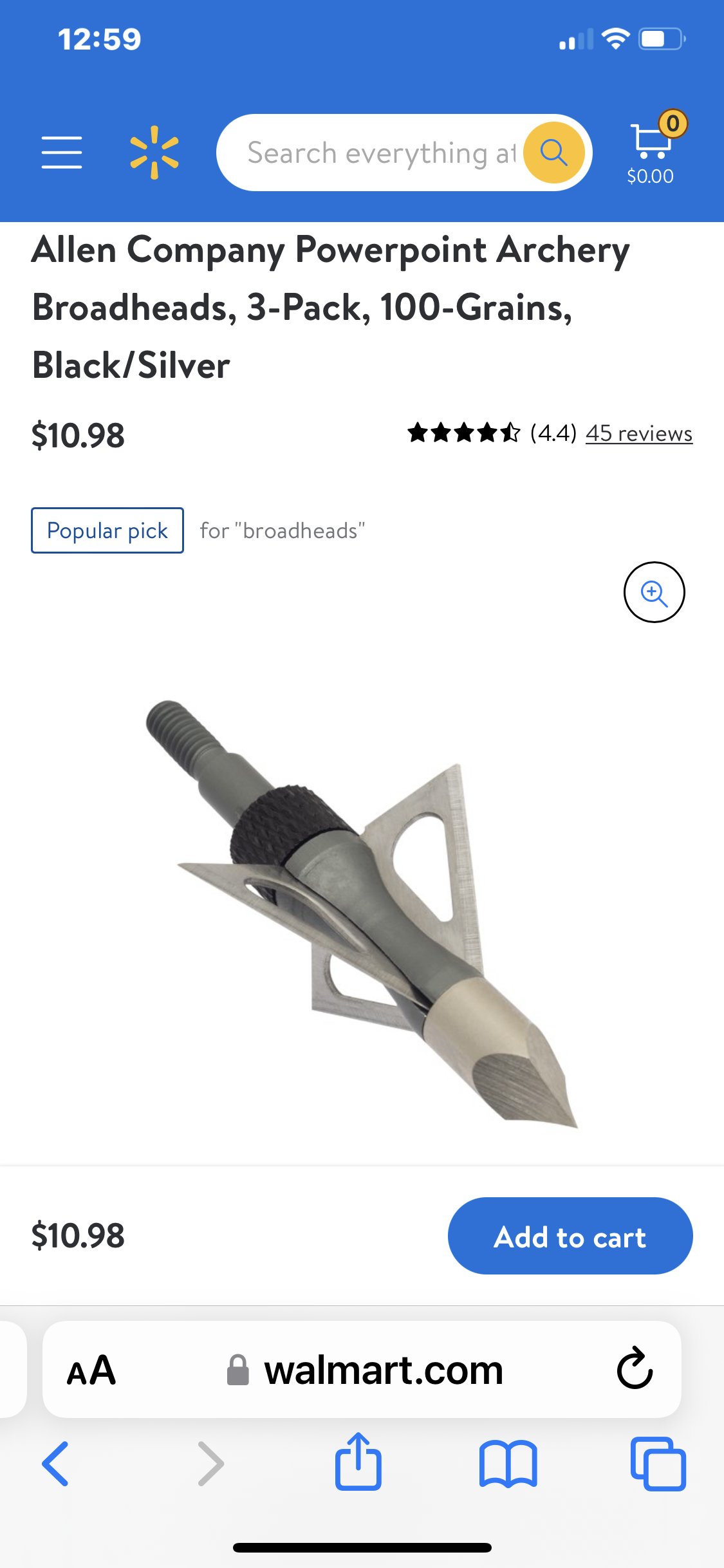Open the shopping cart
The height and width of the screenshot is (1568, 724).
point(651,148)
